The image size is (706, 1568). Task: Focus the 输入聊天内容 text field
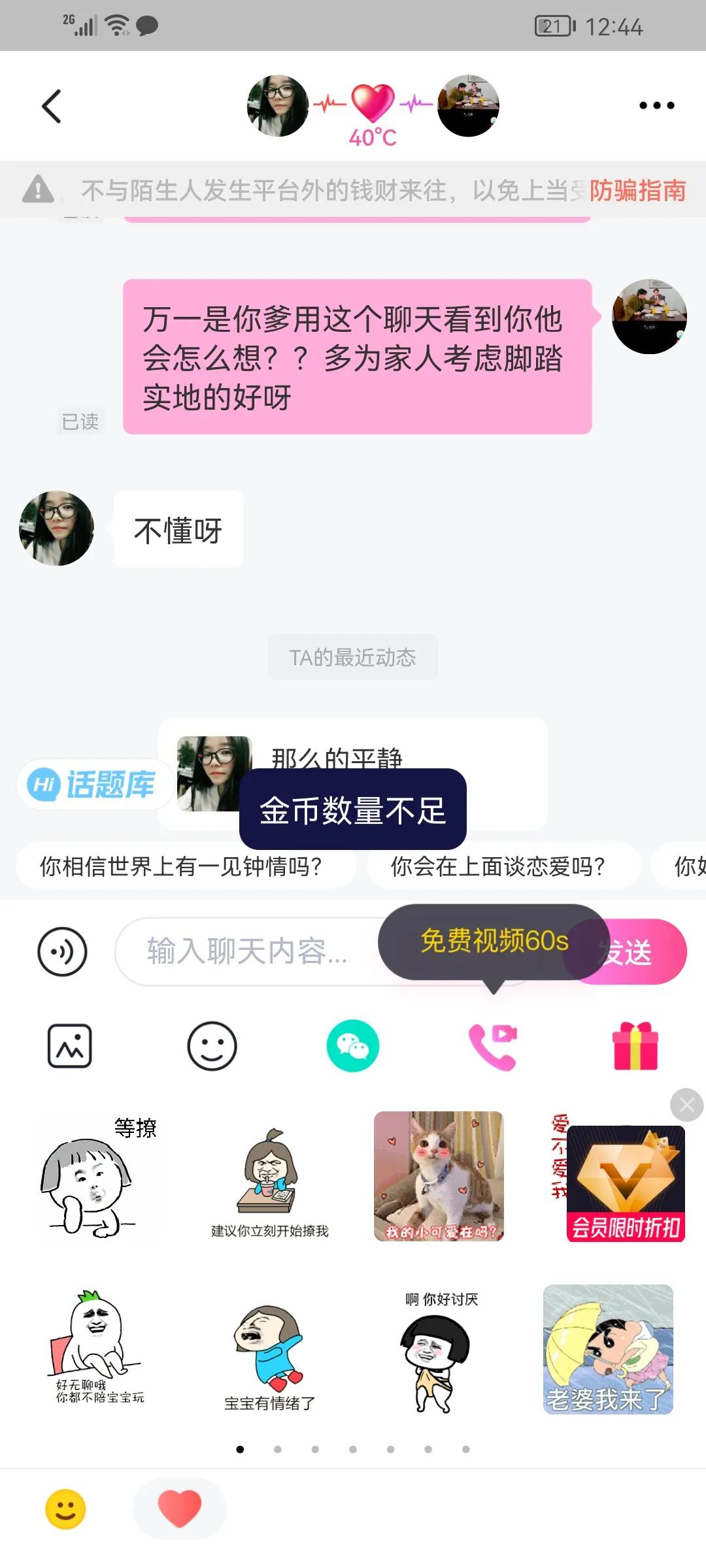click(x=248, y=952)
